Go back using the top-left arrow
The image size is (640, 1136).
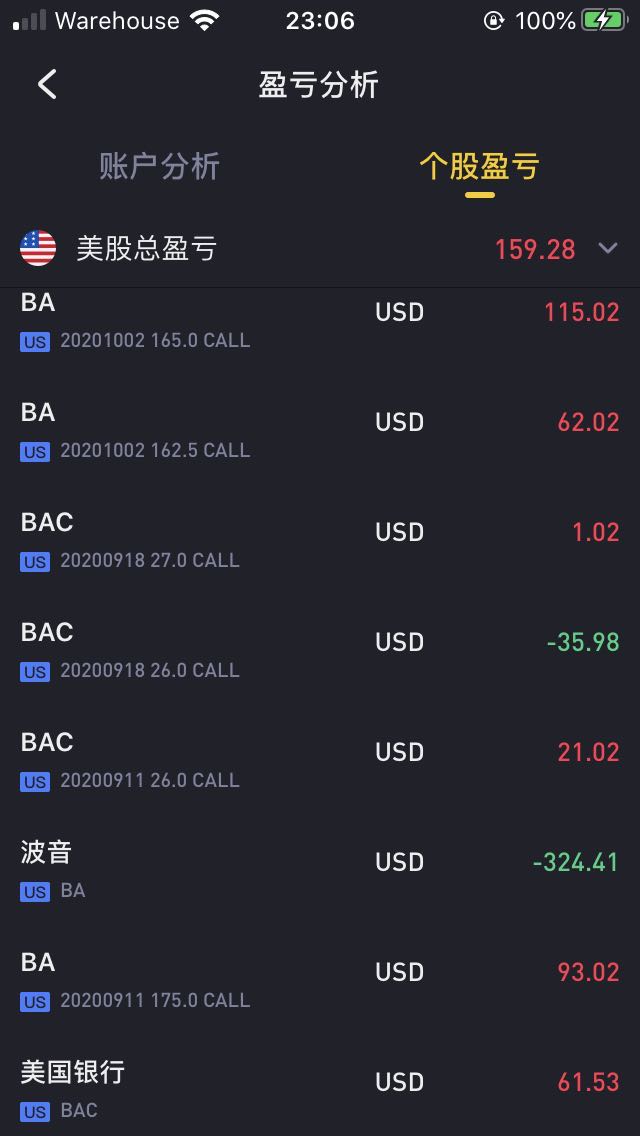pos(47,85)
